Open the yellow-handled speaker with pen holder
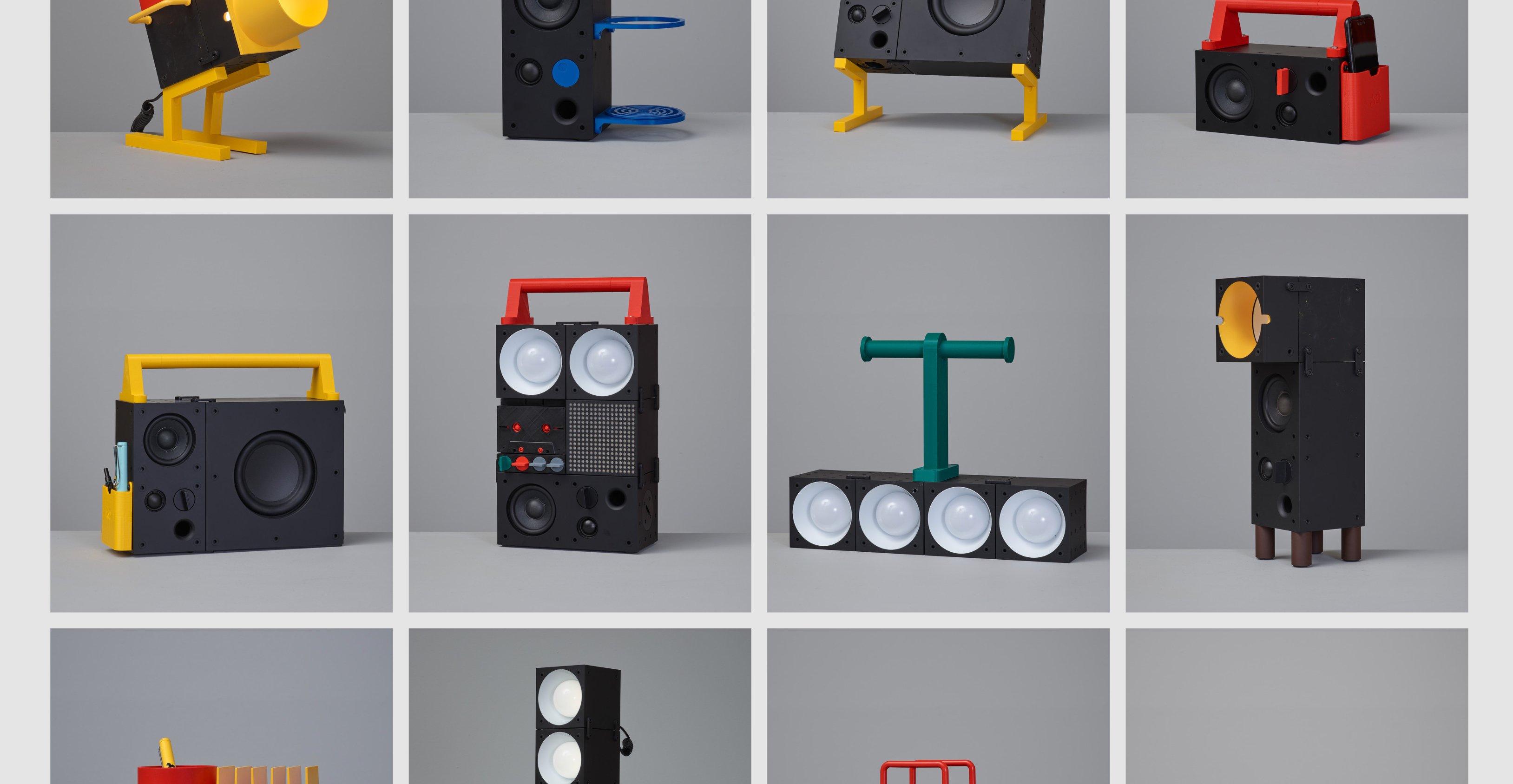This screenshot has height=784, width=1513. (x=222, y=413)
